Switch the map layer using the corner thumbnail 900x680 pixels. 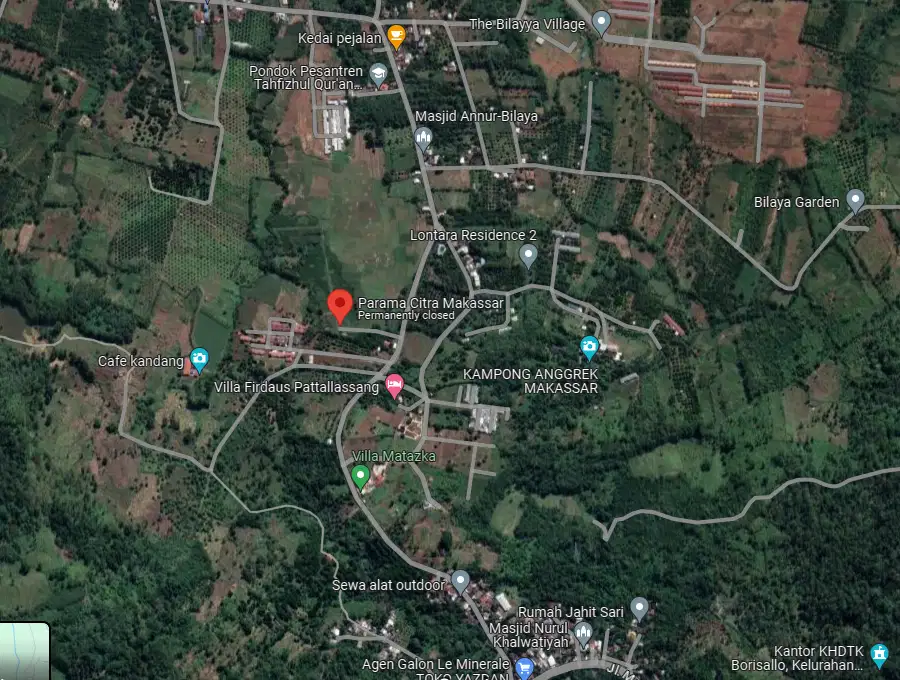(24, 652)
